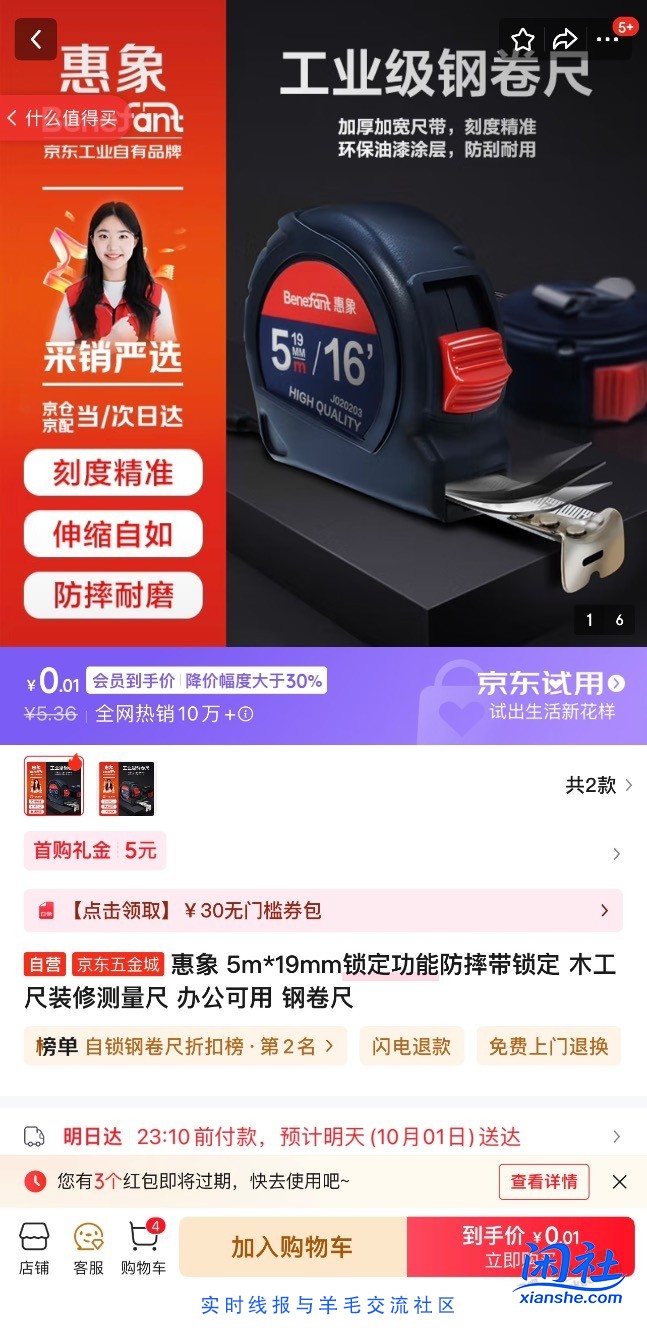Contact 客服 customer service
The width and height of the screenshot is (647, 1334).
[x=88, y=1248]
